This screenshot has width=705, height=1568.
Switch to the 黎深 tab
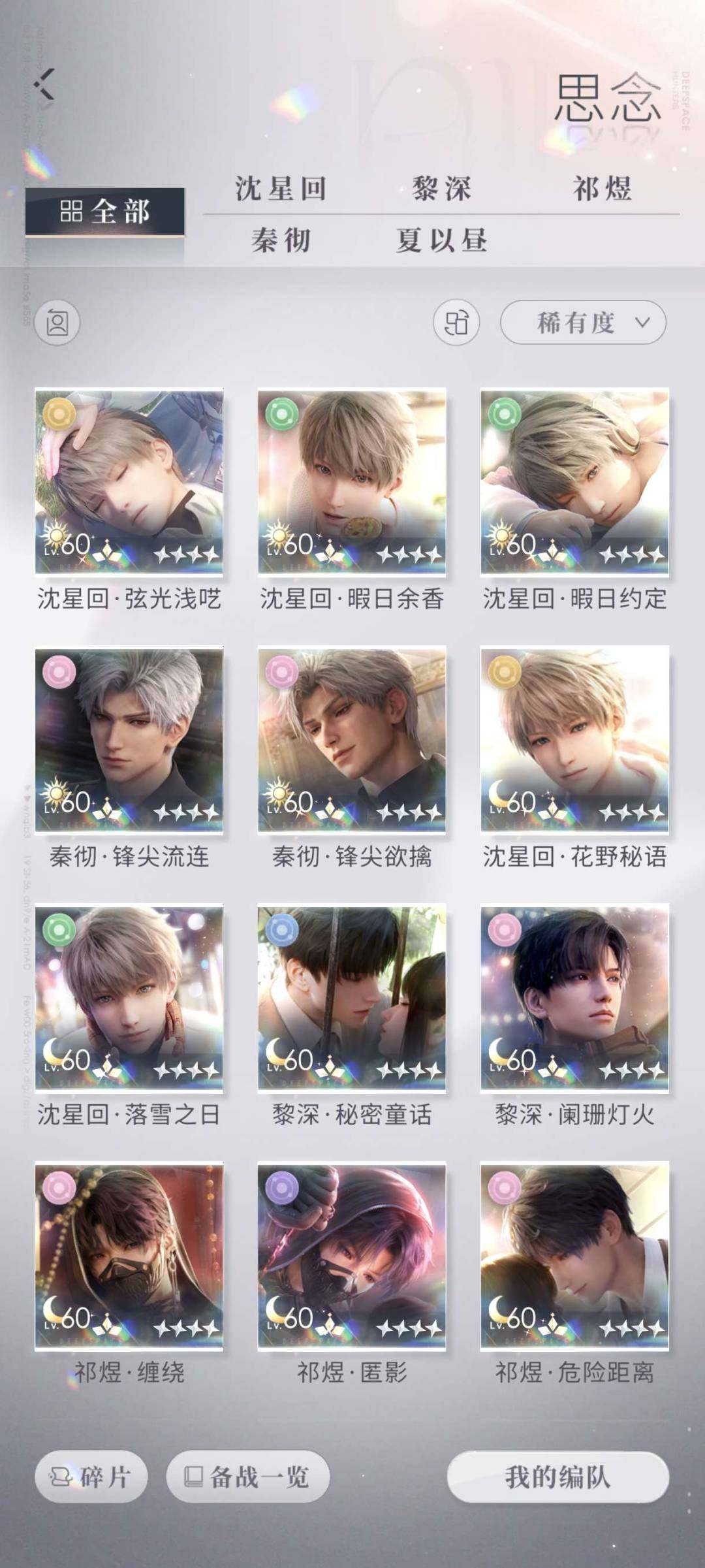coord(441,189)
